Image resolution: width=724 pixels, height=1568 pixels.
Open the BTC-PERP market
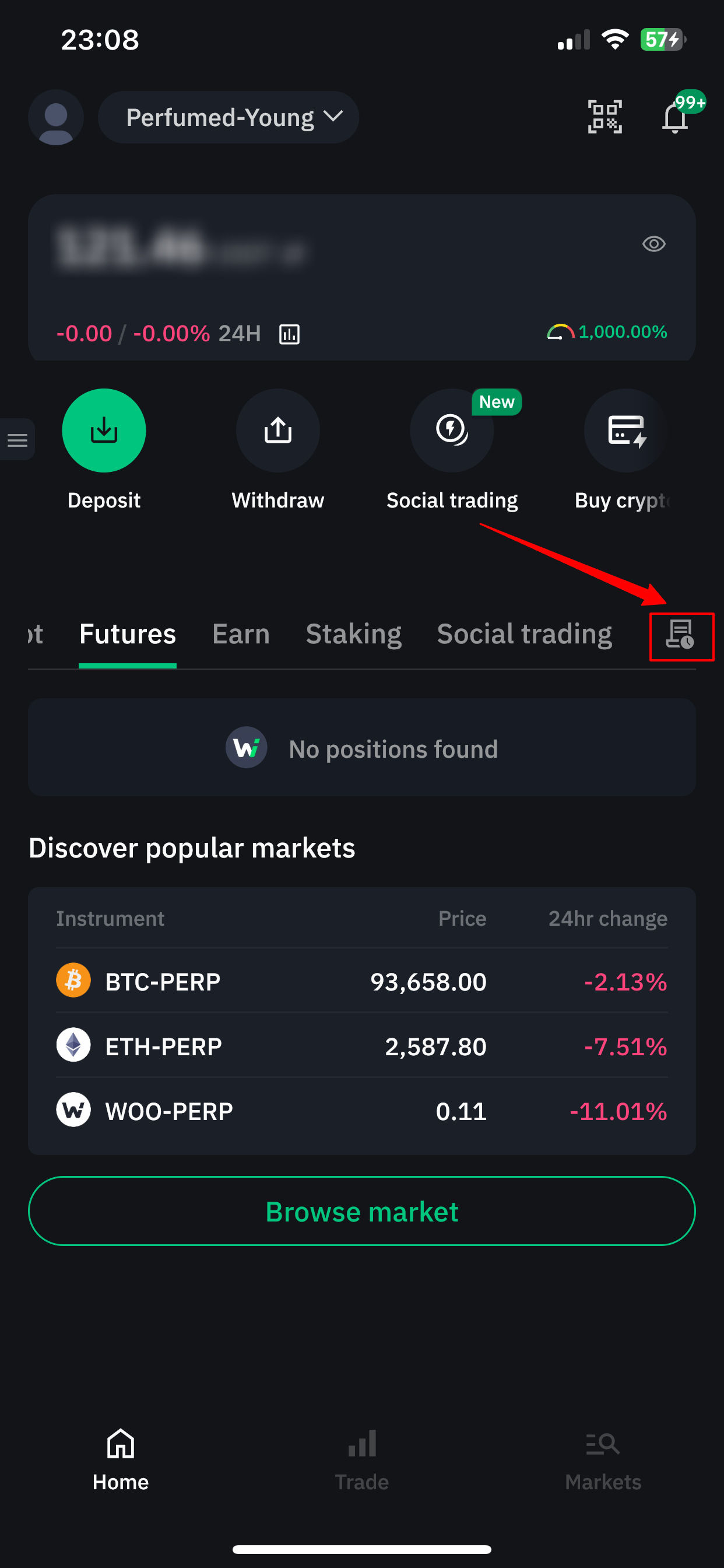(x=362, y=981)
